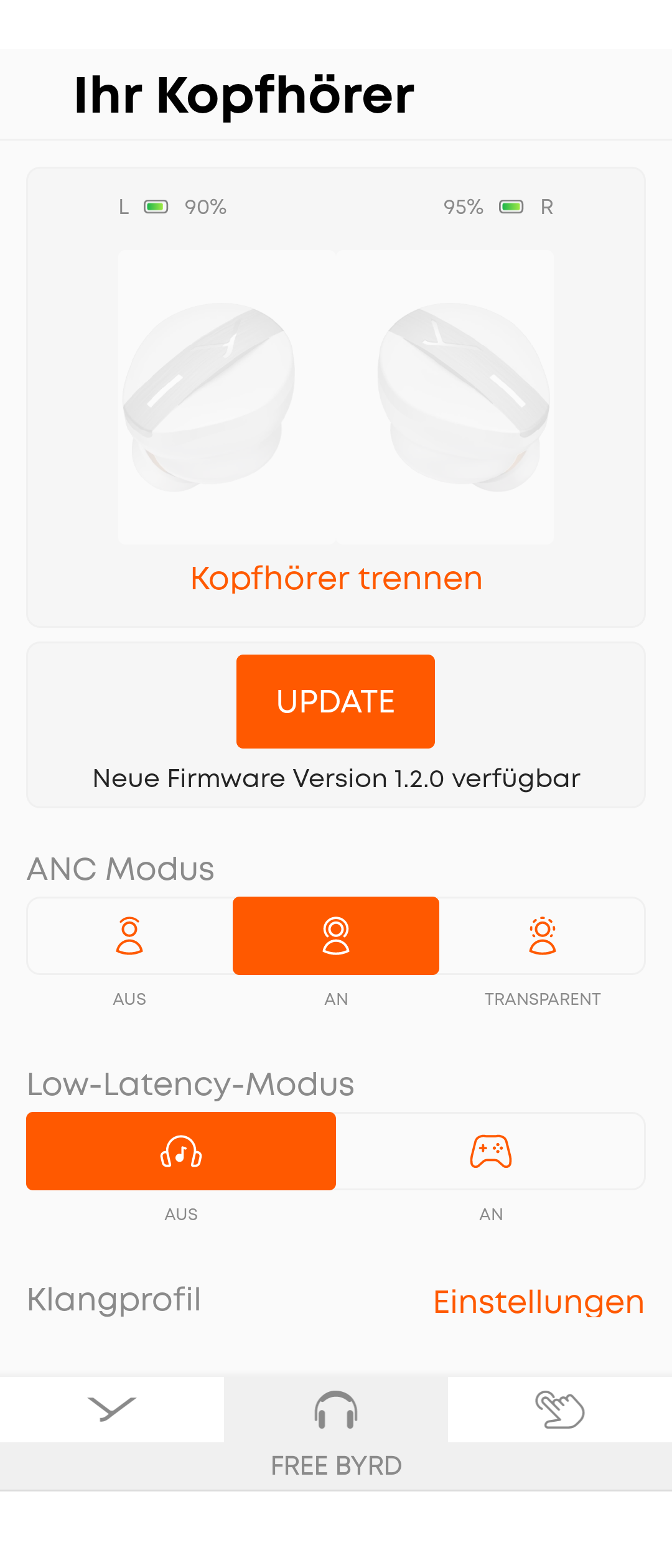Open the beyerdynamic logo tab
This screenshot has width=672, height=1568.
(x=112, y=1409)
